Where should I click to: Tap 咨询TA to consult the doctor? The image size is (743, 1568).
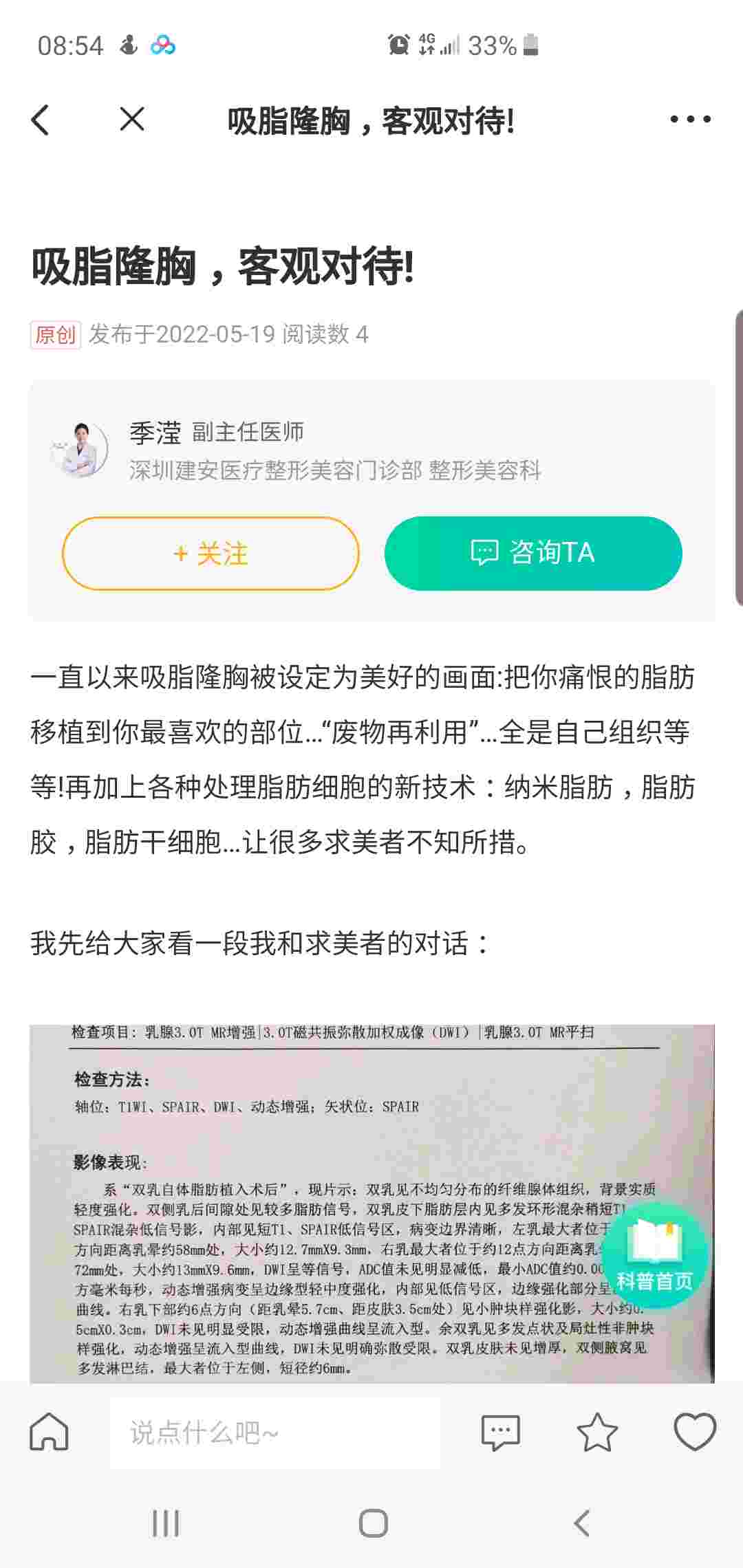pos(533,553)
